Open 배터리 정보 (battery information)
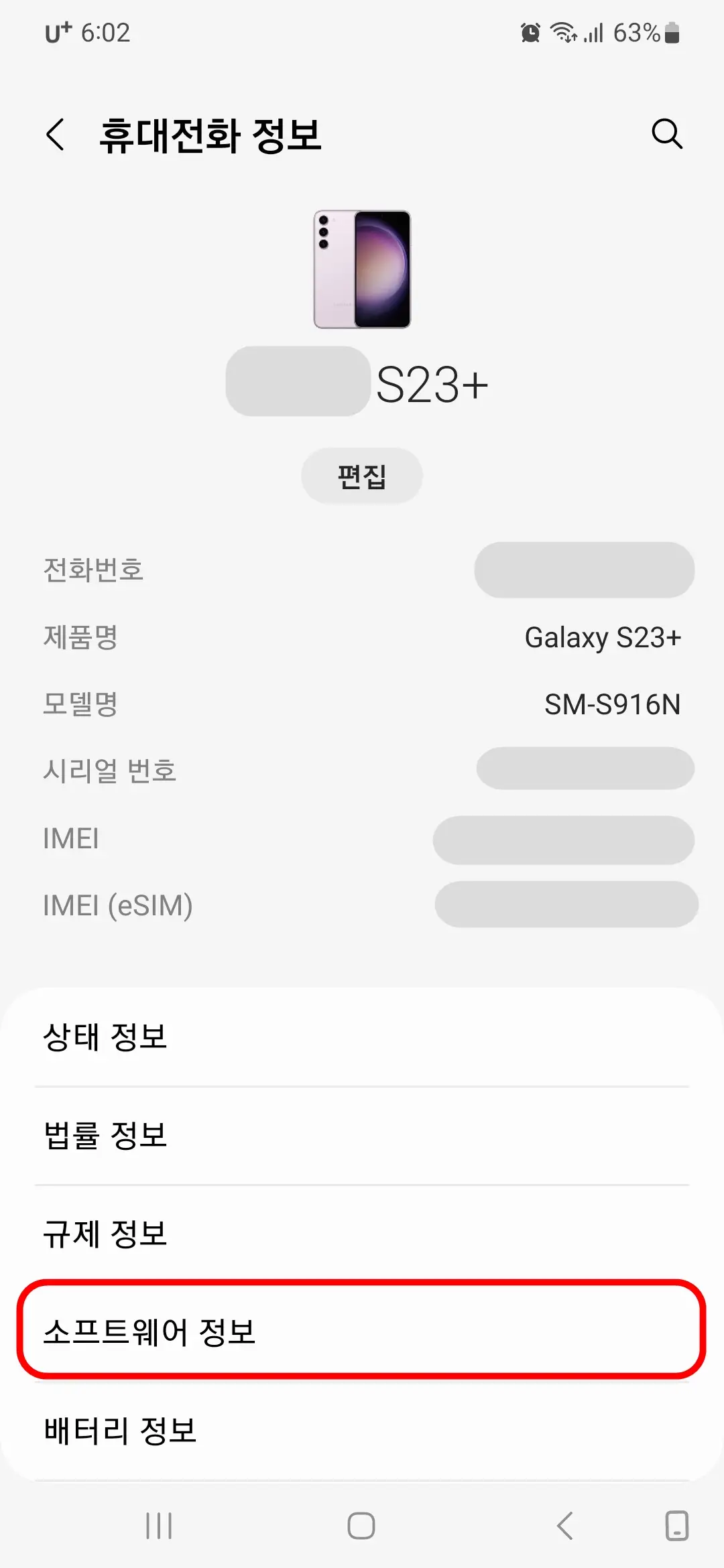 coord(362,1431)
